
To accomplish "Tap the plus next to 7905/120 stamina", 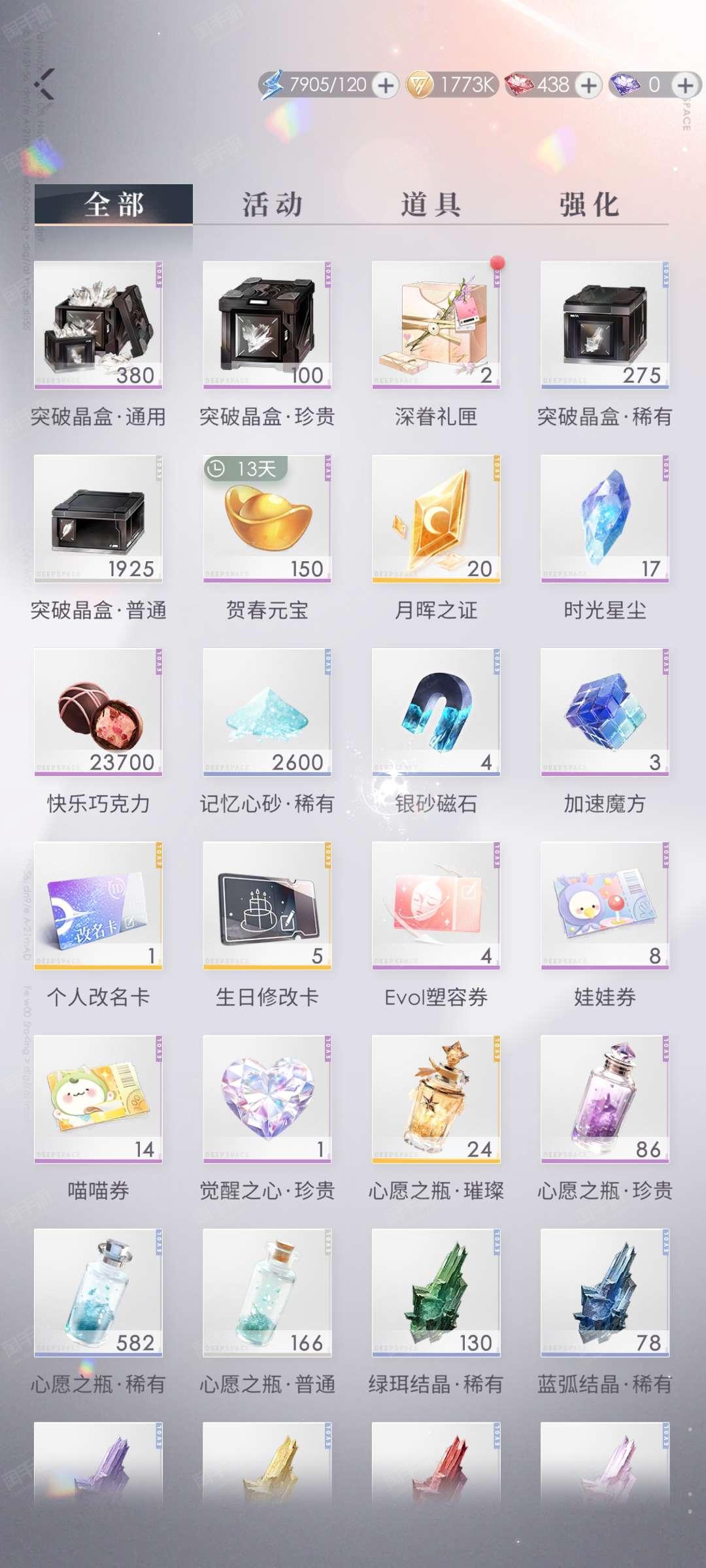I will pos(386,86).
